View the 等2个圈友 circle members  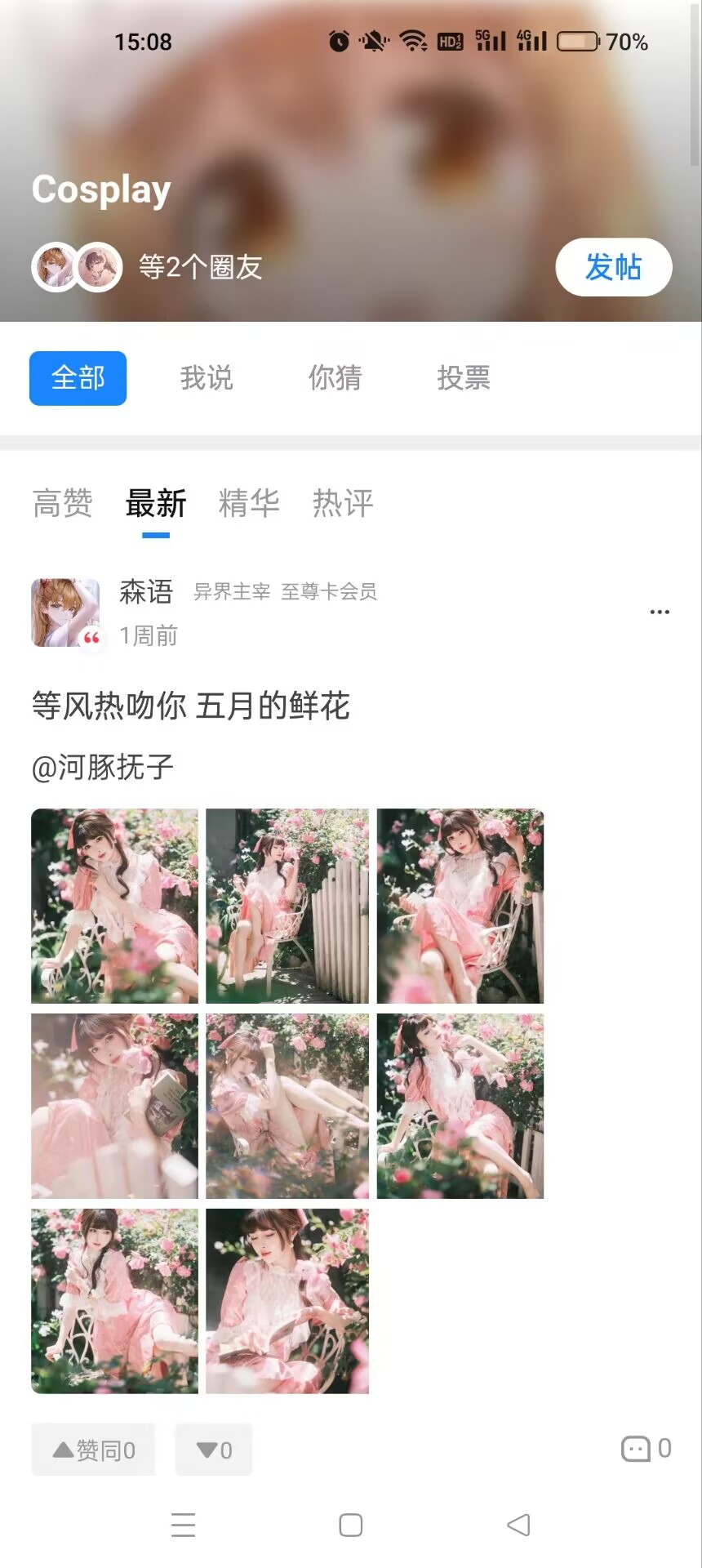pyautogui.click(x=199, y=267)
